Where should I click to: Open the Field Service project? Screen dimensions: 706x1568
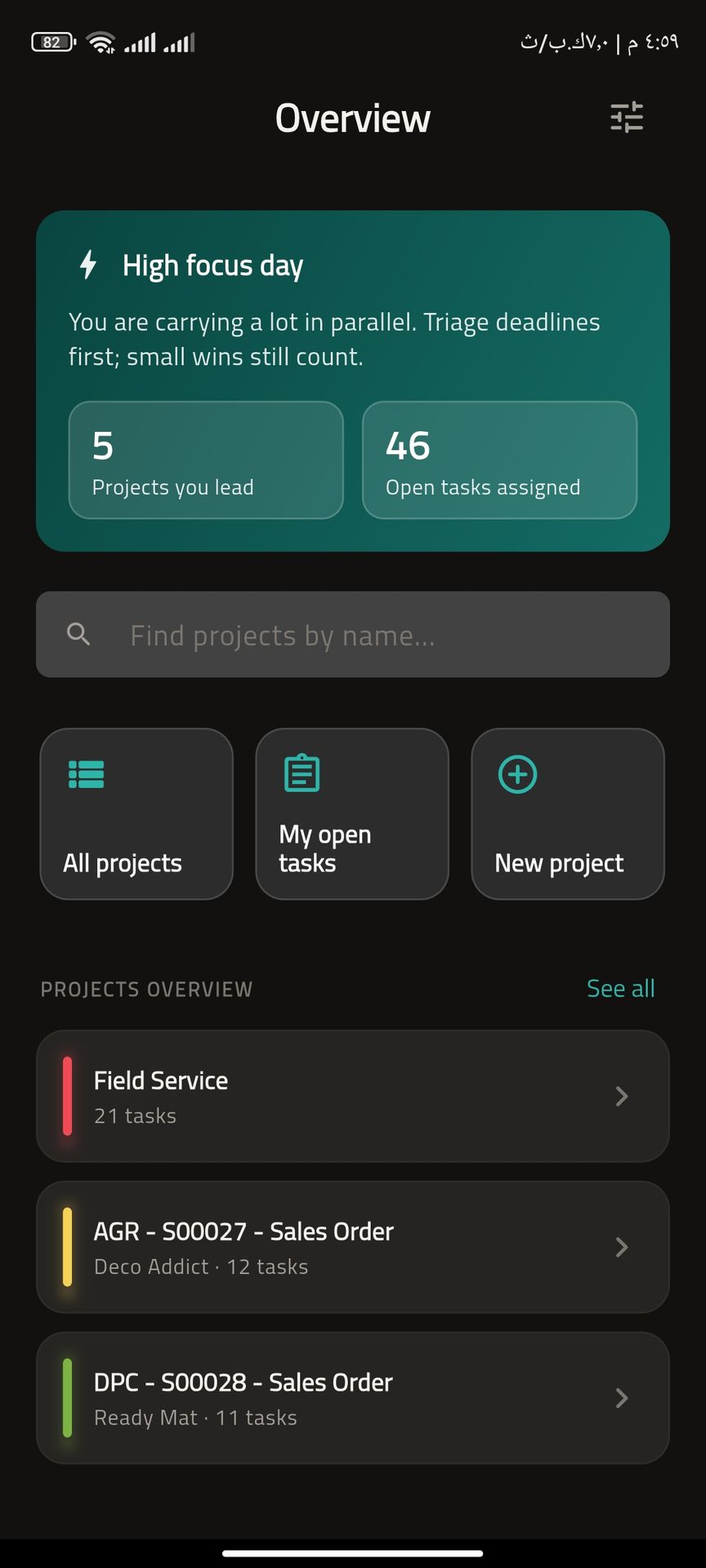coord(353,1096)
